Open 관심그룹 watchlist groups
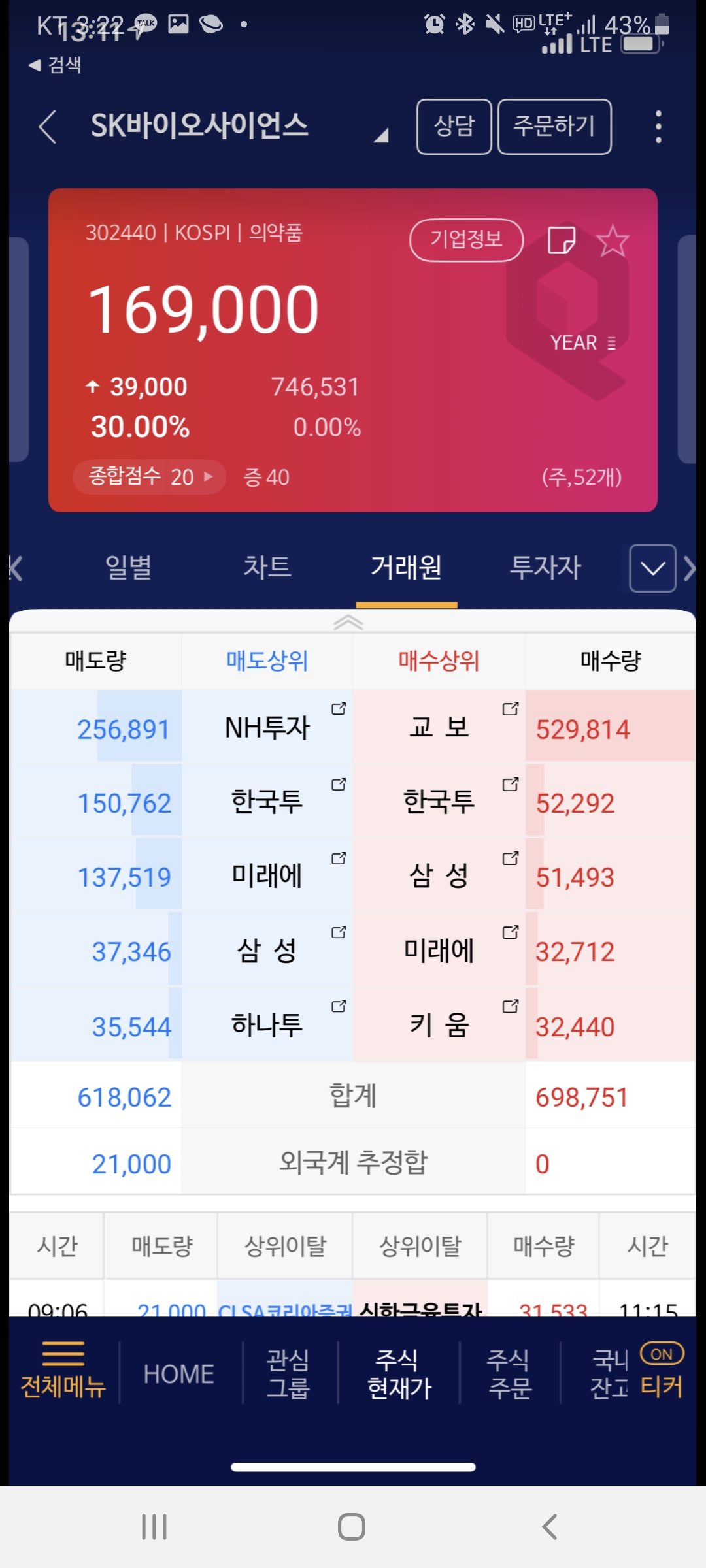This screenshot has height=1568, width=706. coord(288,1374)
